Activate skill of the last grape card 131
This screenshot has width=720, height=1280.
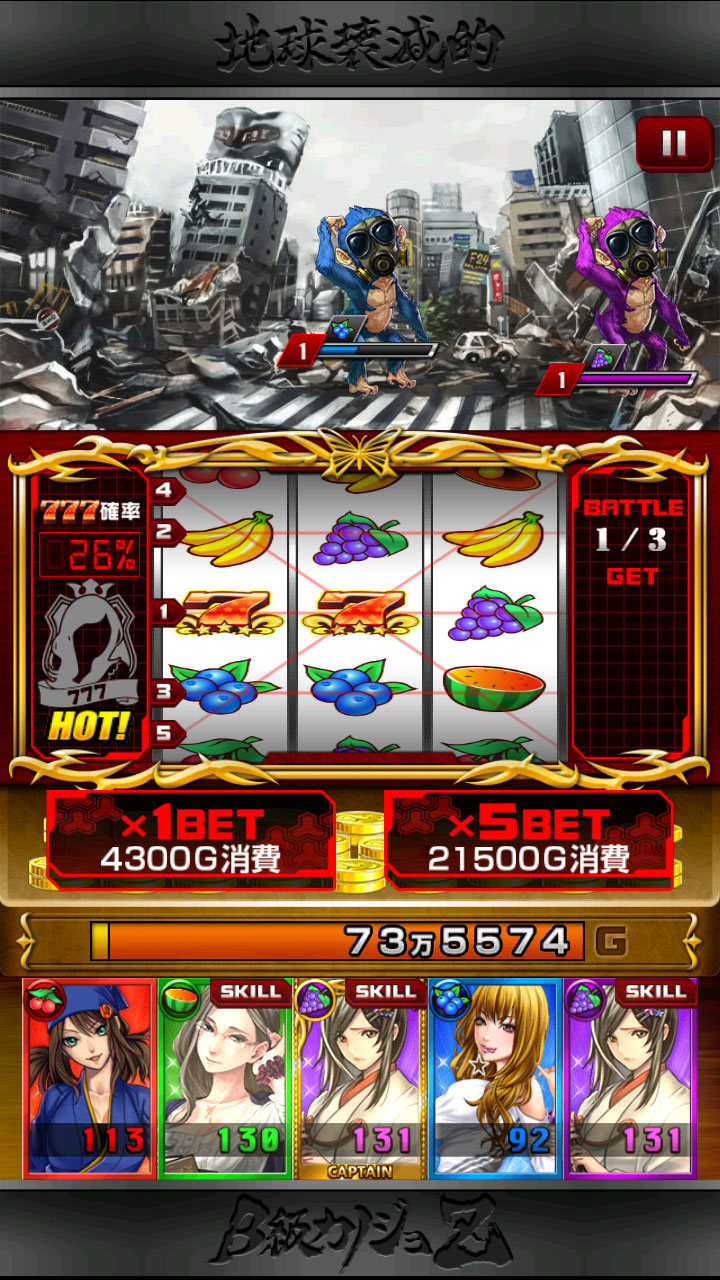630,1078
